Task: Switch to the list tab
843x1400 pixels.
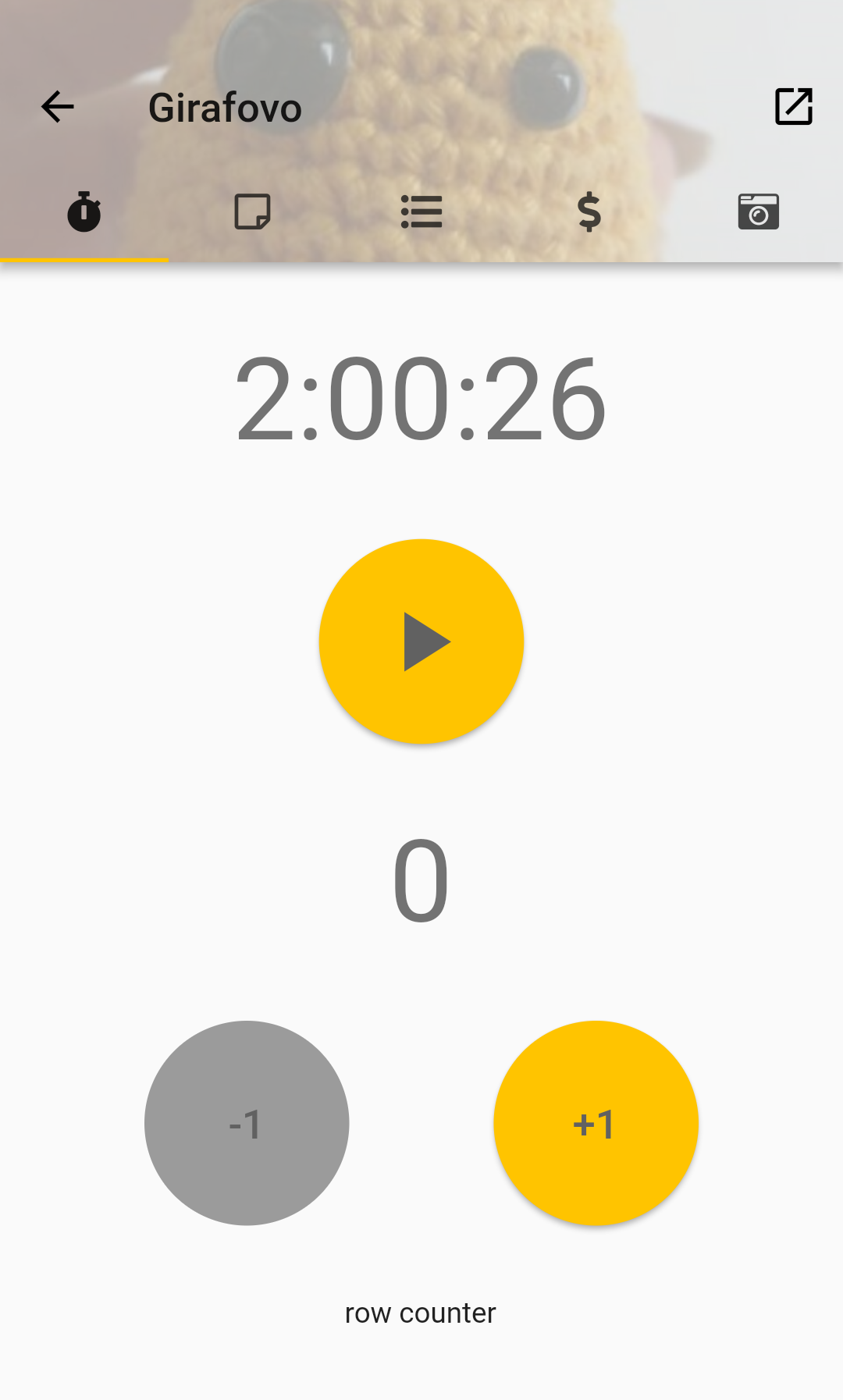Action: tap(421, 211)
